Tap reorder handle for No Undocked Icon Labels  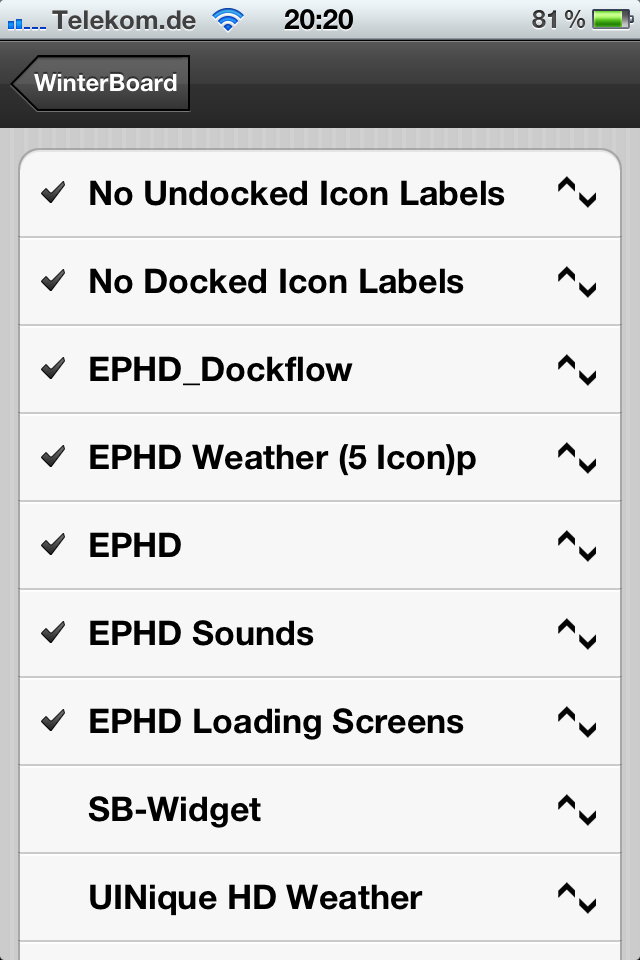coord(577,194)
